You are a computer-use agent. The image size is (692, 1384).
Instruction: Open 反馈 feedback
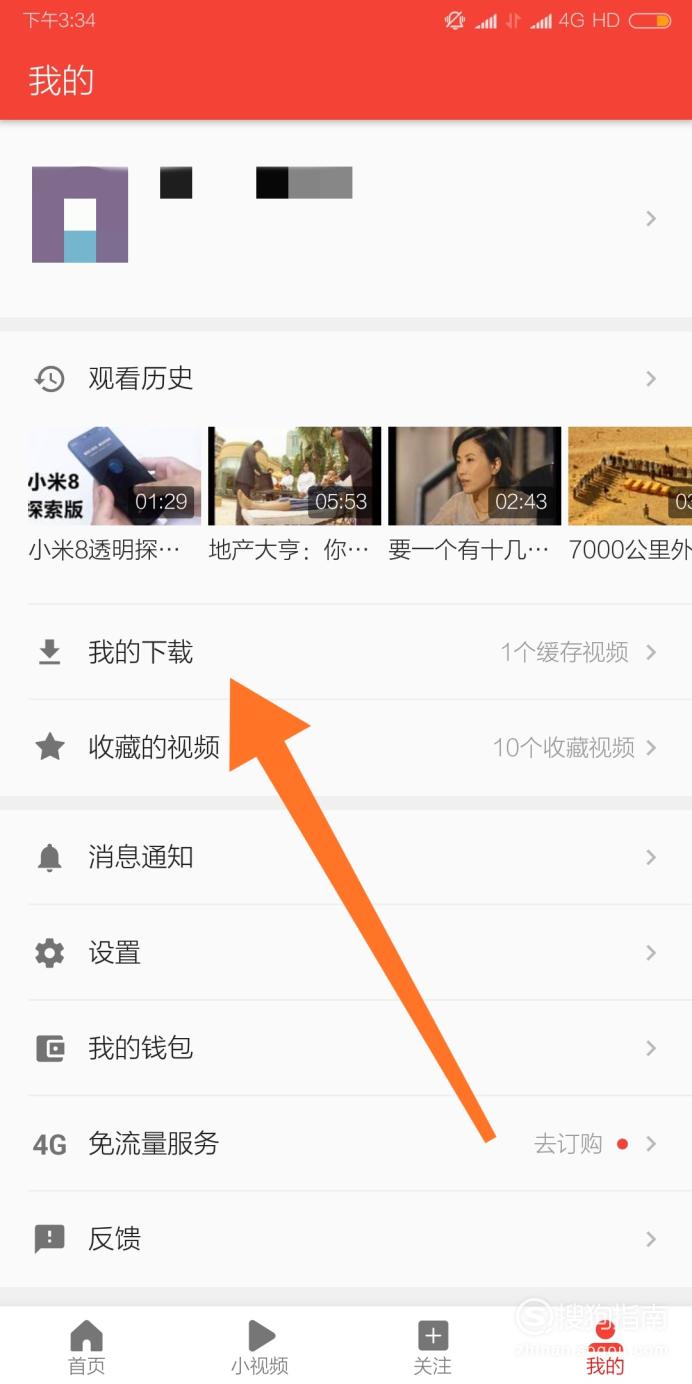pos(346,1238)
